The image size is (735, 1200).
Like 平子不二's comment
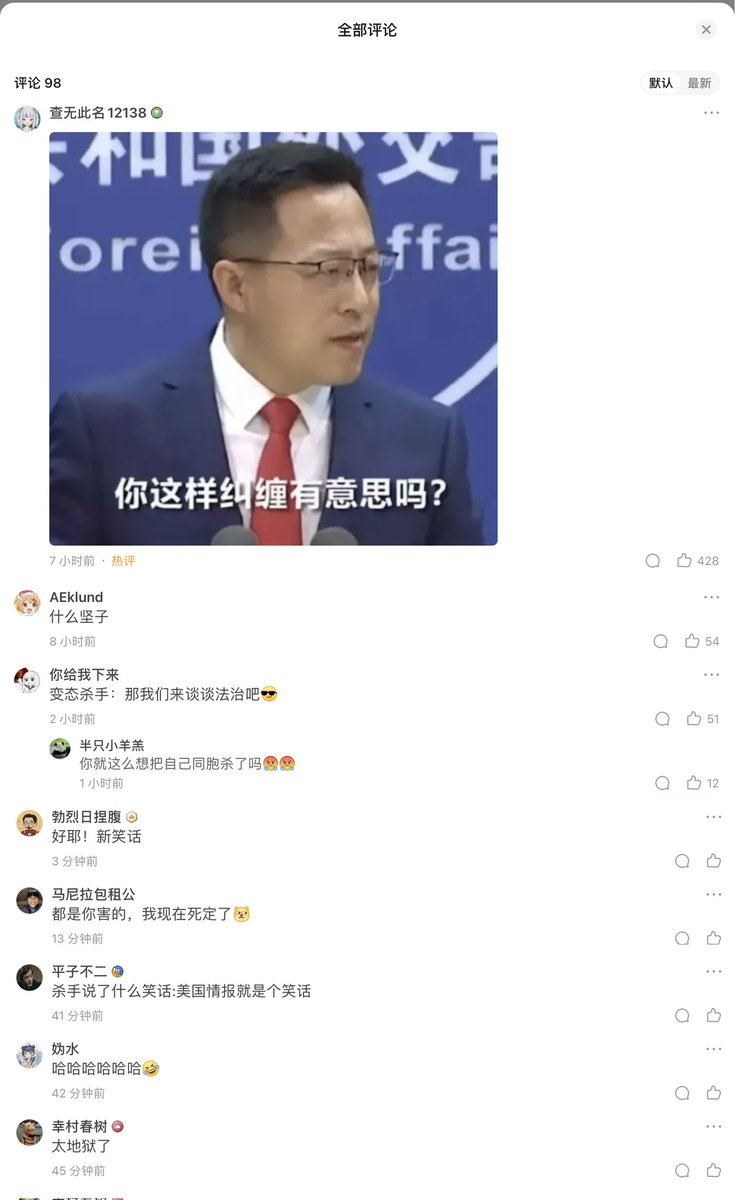(713, 1016)
